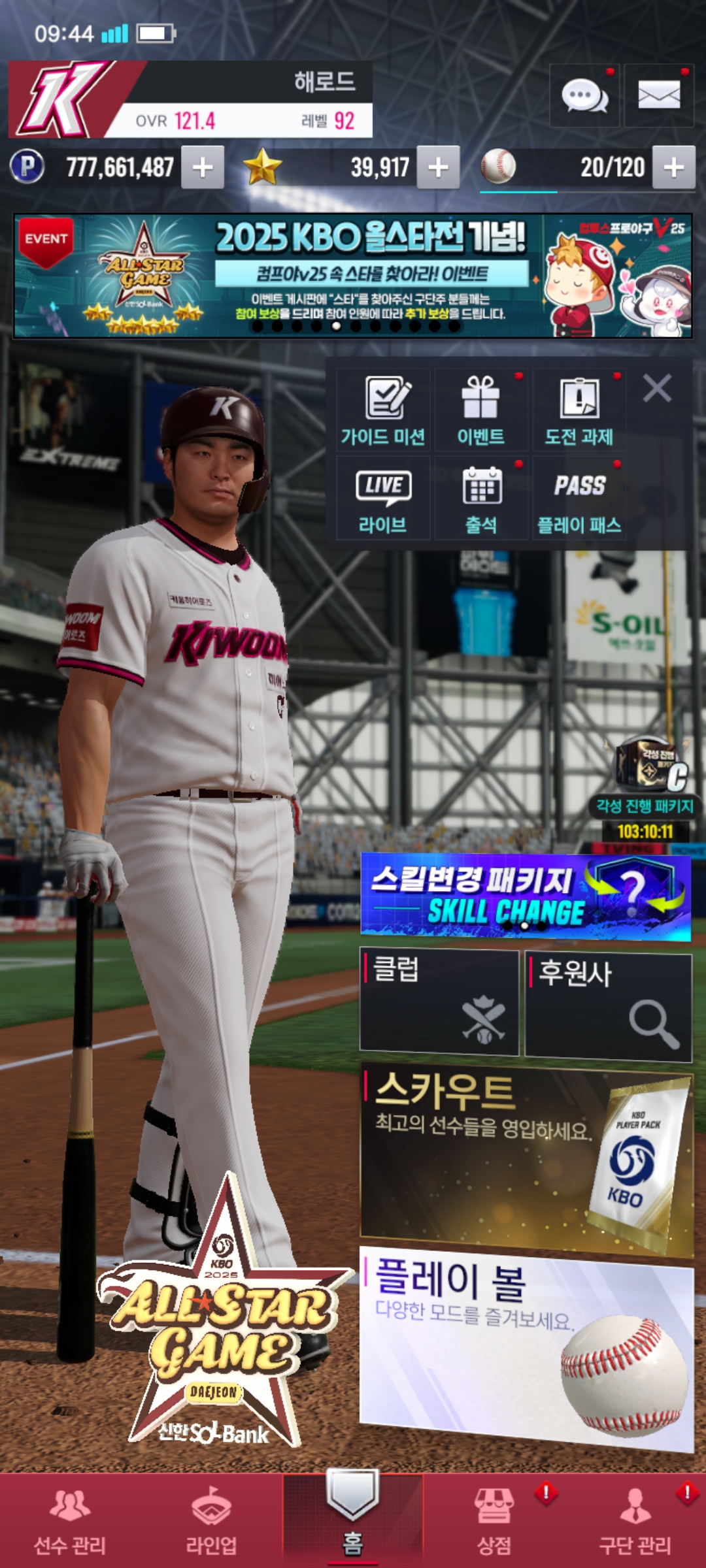This screenshot has height=1568, width=706.
Task: Open 도전 과제 challenges
Action: click(579, 410)
